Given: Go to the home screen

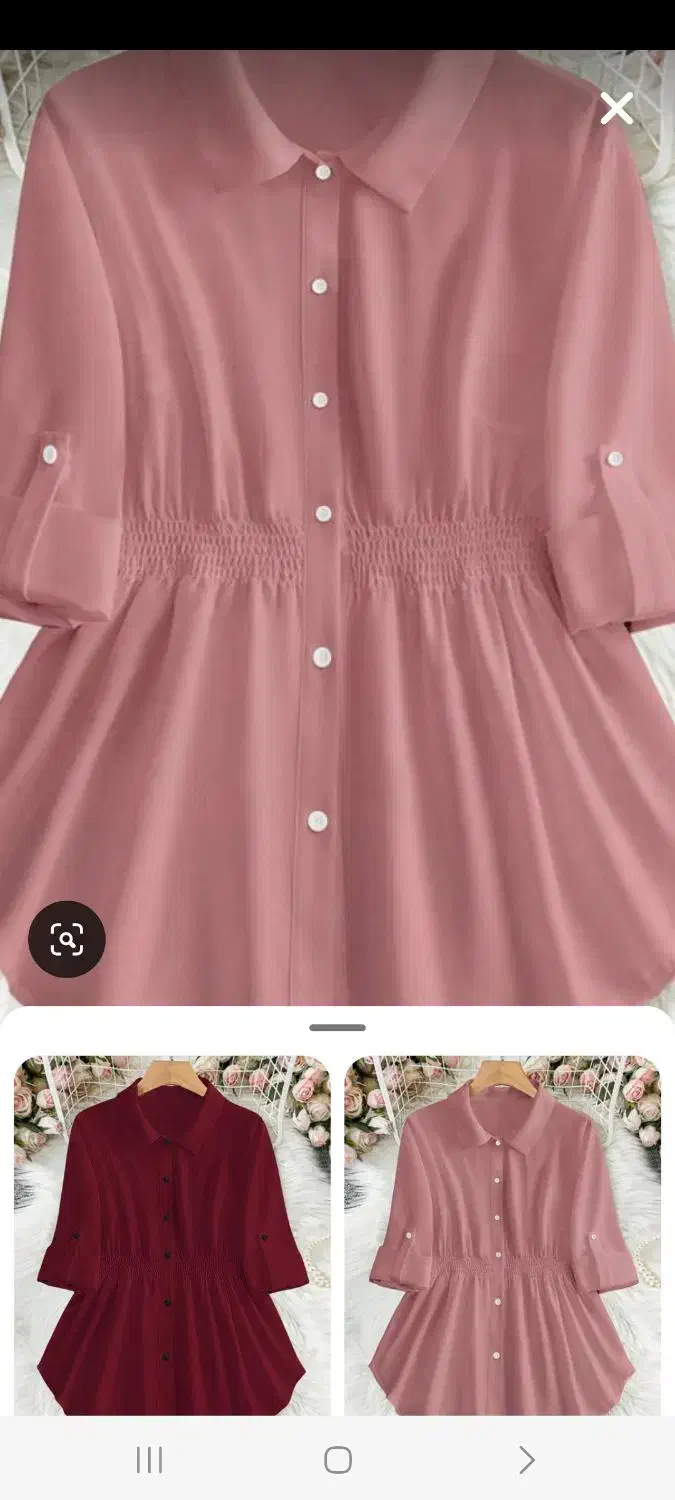Looking at the screenshot, I should [338, 1460].
